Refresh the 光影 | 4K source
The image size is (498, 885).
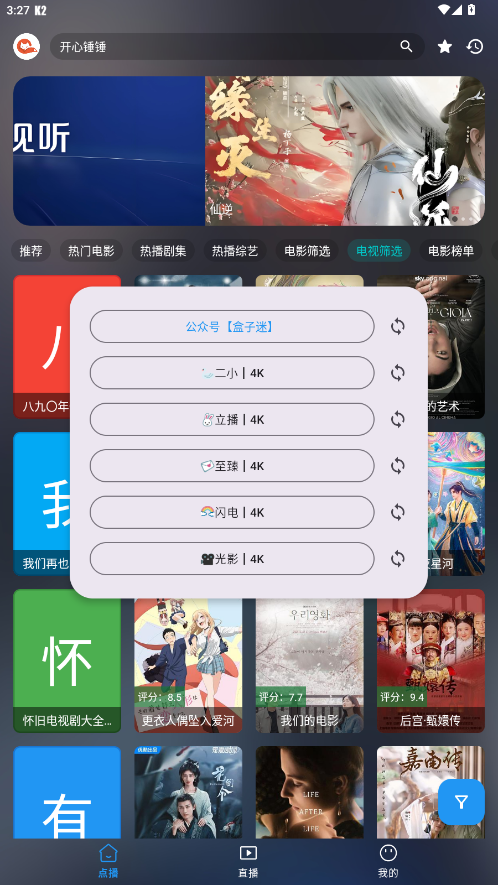(x=397, y=559)
